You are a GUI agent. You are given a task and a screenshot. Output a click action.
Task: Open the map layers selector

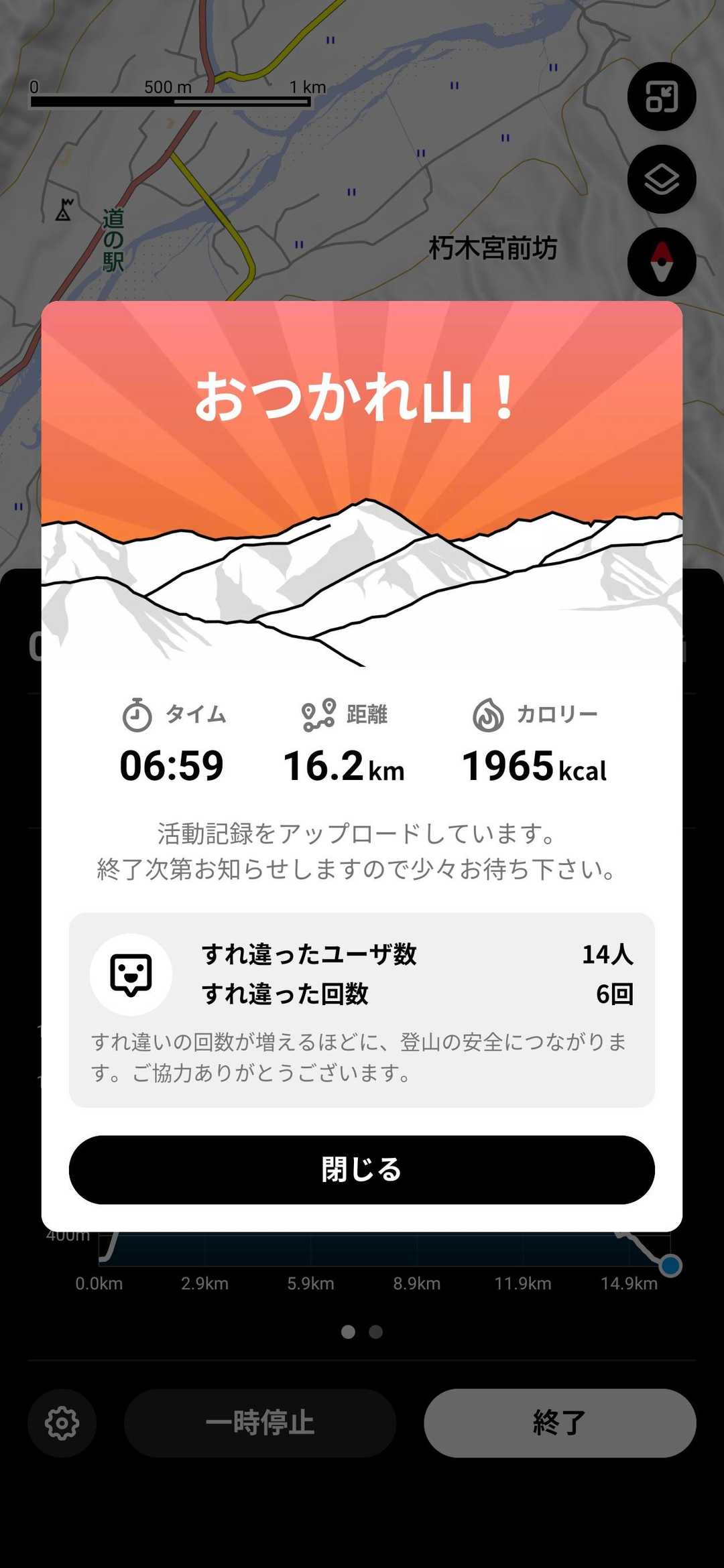tap(662, 180)
